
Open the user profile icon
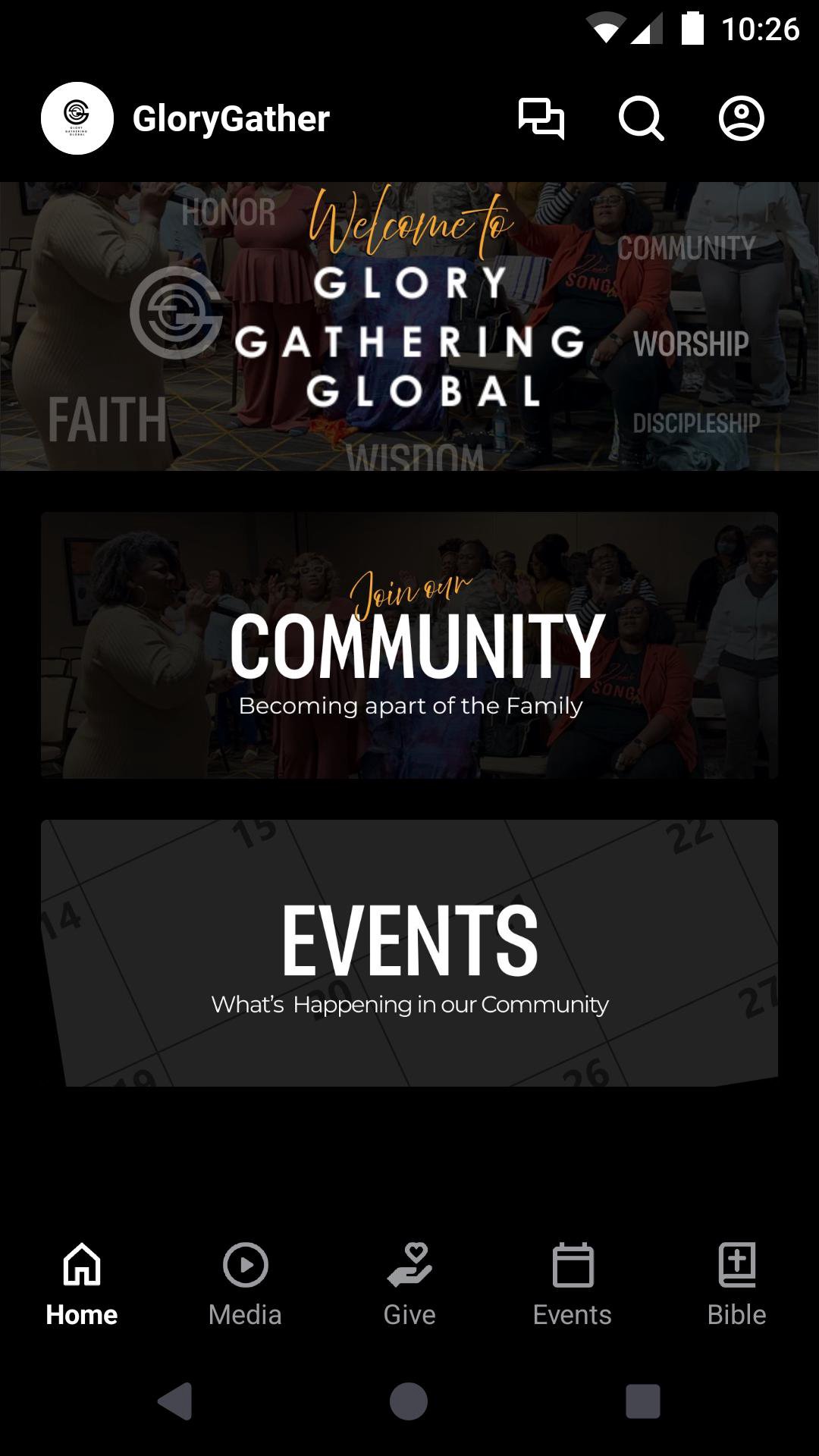click(741, 118)
